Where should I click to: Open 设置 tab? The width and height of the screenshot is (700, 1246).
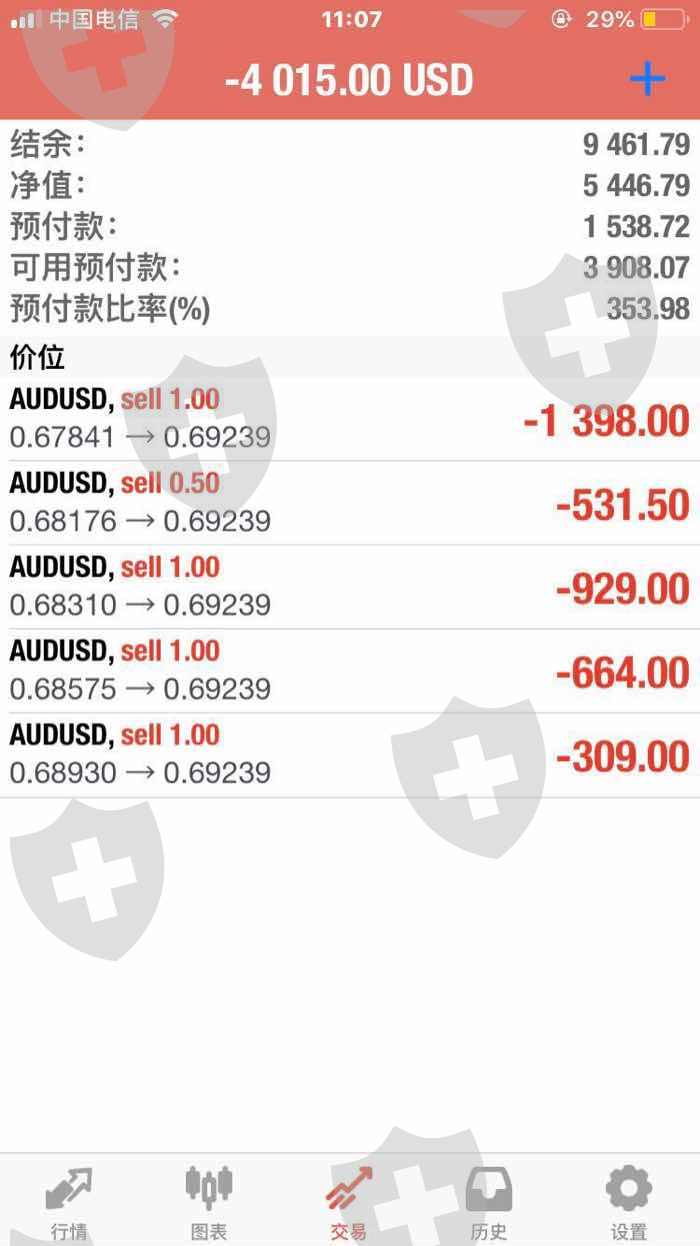point(629,1201)
